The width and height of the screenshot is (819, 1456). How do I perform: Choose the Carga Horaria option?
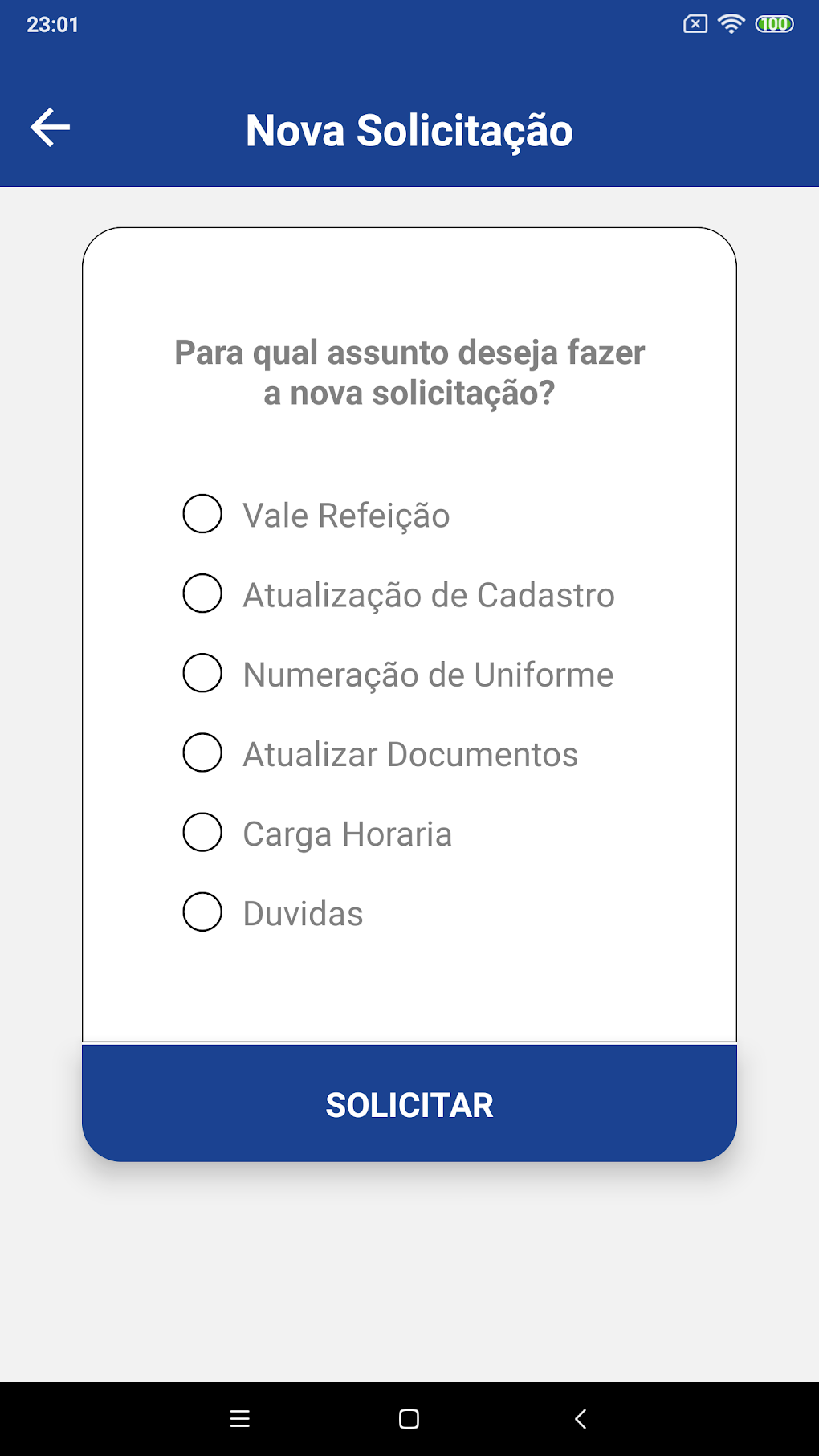(x=202, y=832)
